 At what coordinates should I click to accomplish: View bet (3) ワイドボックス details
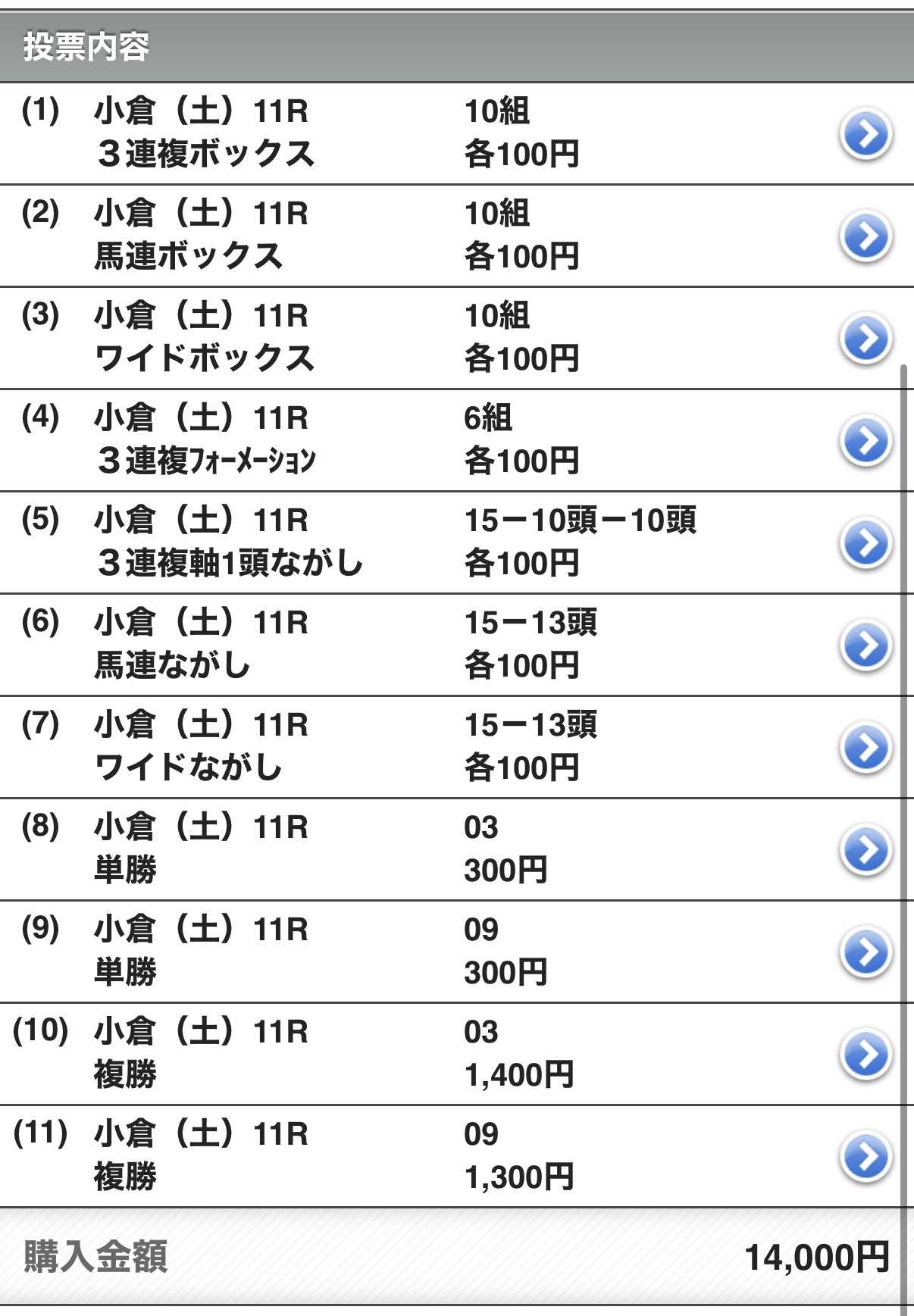click(865, 339)
